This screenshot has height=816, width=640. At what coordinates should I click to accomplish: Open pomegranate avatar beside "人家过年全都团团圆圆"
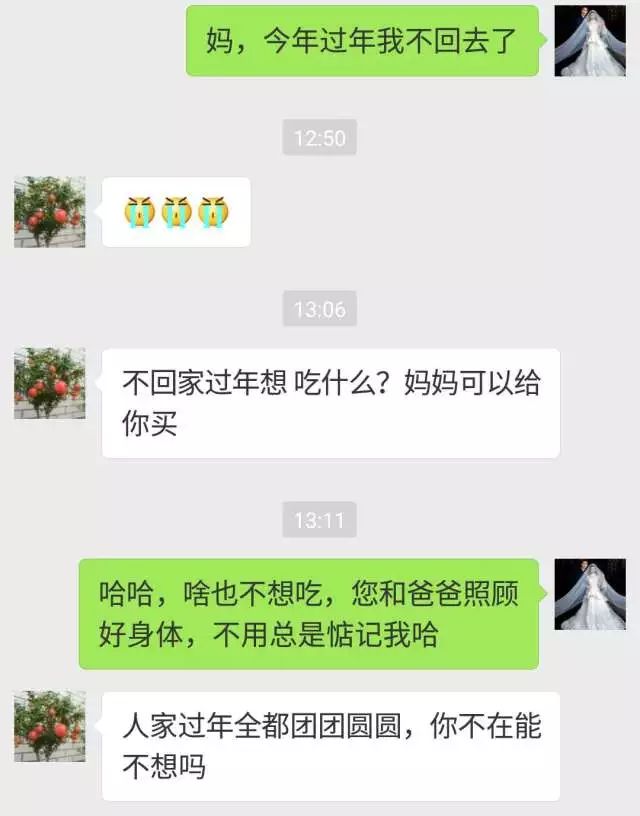pyautogui.click(x=49, y=726)
